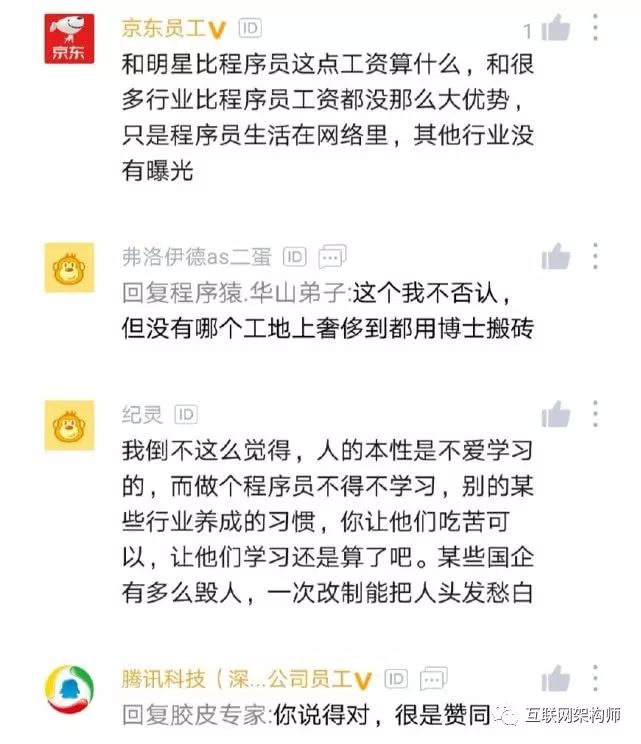
Task: Like the comment by 京东员工
Action: (554, 30)
